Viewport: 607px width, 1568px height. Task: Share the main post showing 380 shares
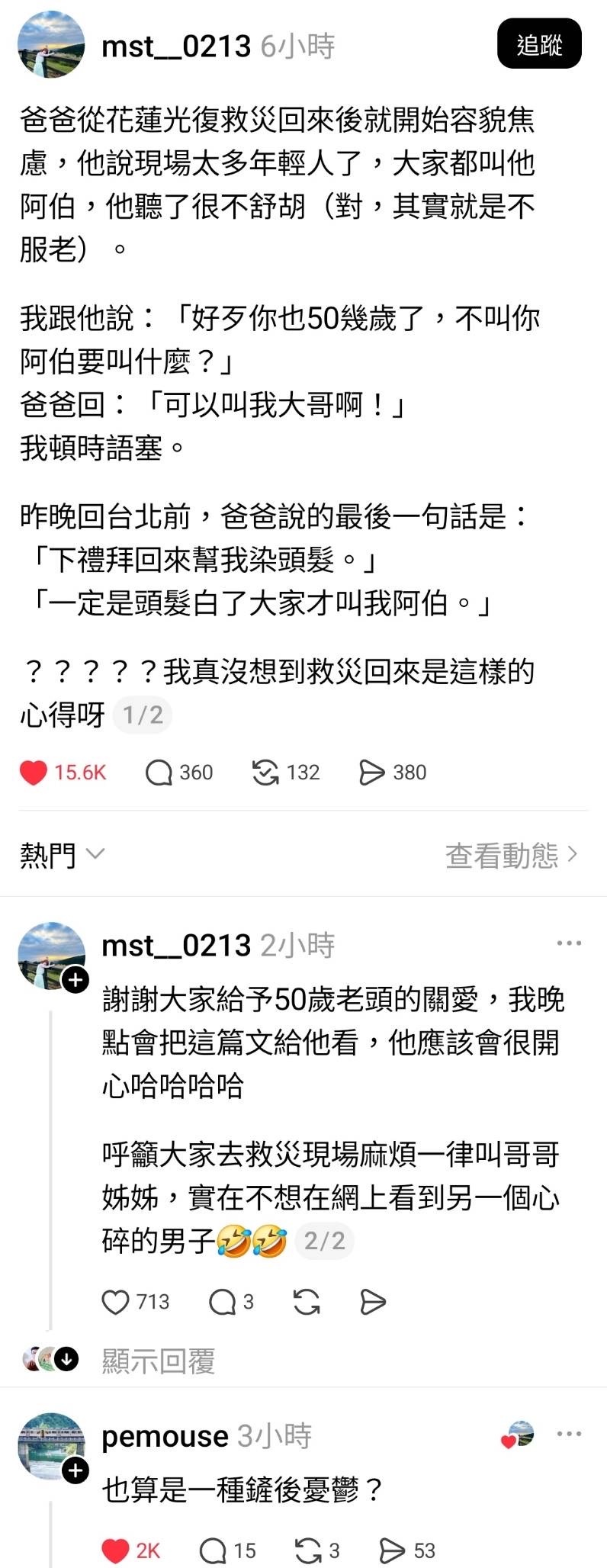pos(371,773)
